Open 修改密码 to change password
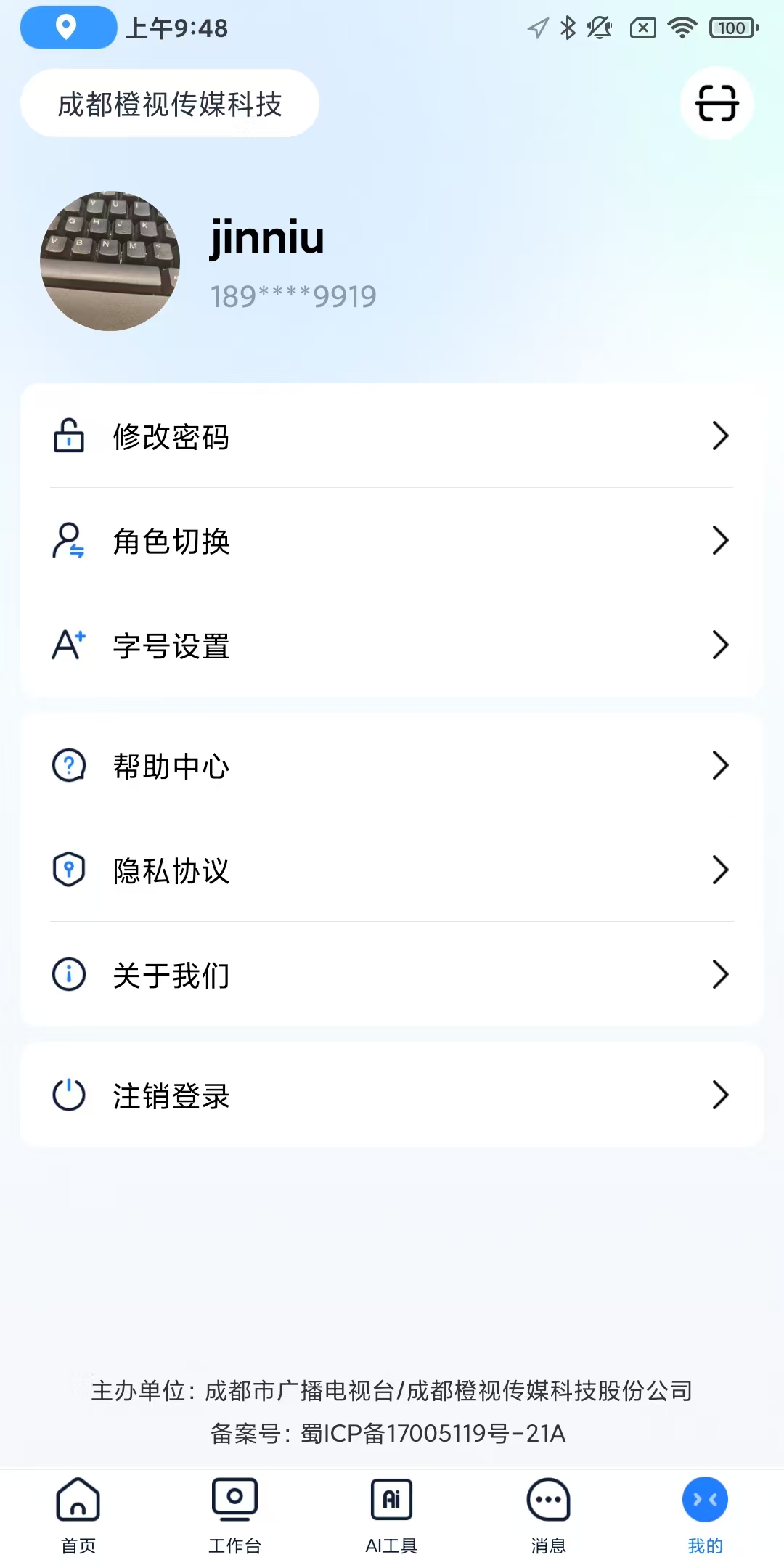Image resolution: width=784 pixels, height=1568 pixels. click(x=392, y=436)
